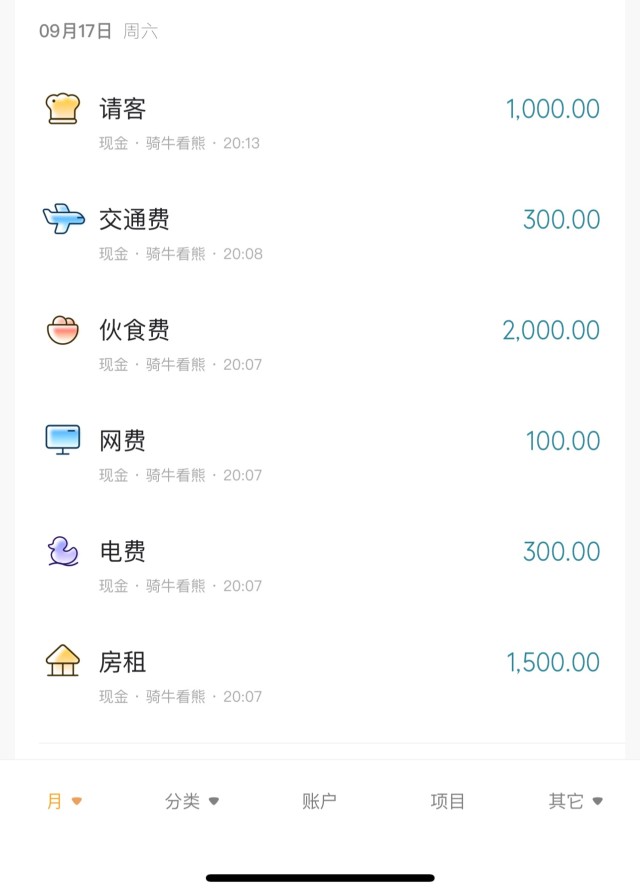Switch to the 账户 filter

[x=319, y=801]
